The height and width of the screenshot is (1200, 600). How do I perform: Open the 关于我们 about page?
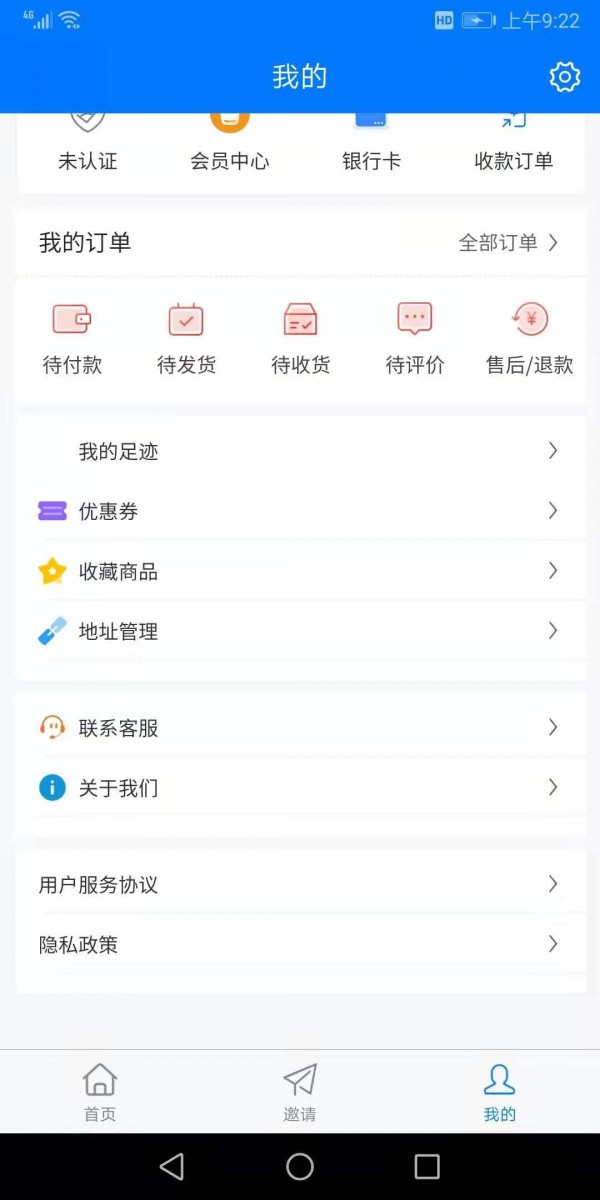click(x=300, y=788)
